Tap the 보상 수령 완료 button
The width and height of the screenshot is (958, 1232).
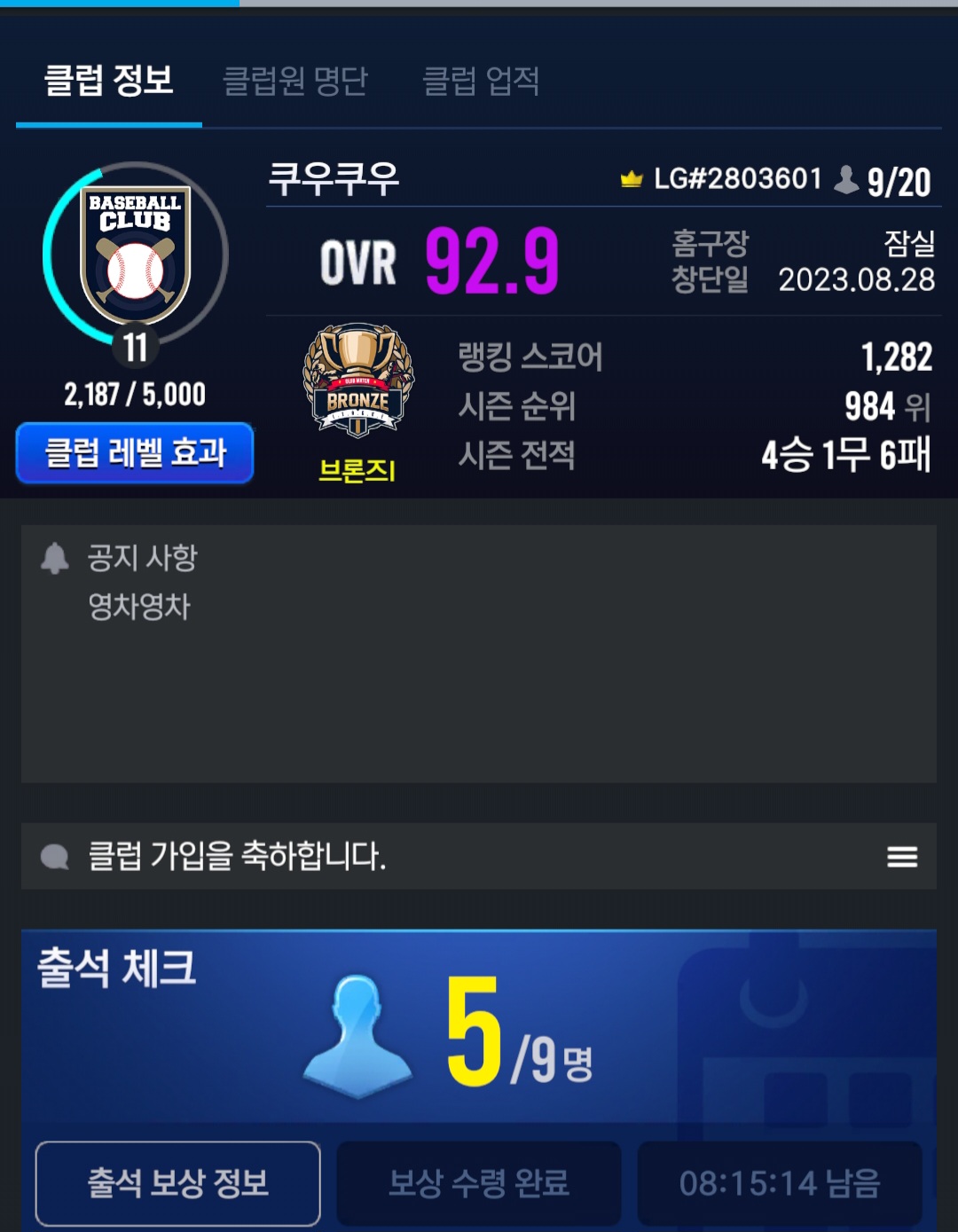479,1182
